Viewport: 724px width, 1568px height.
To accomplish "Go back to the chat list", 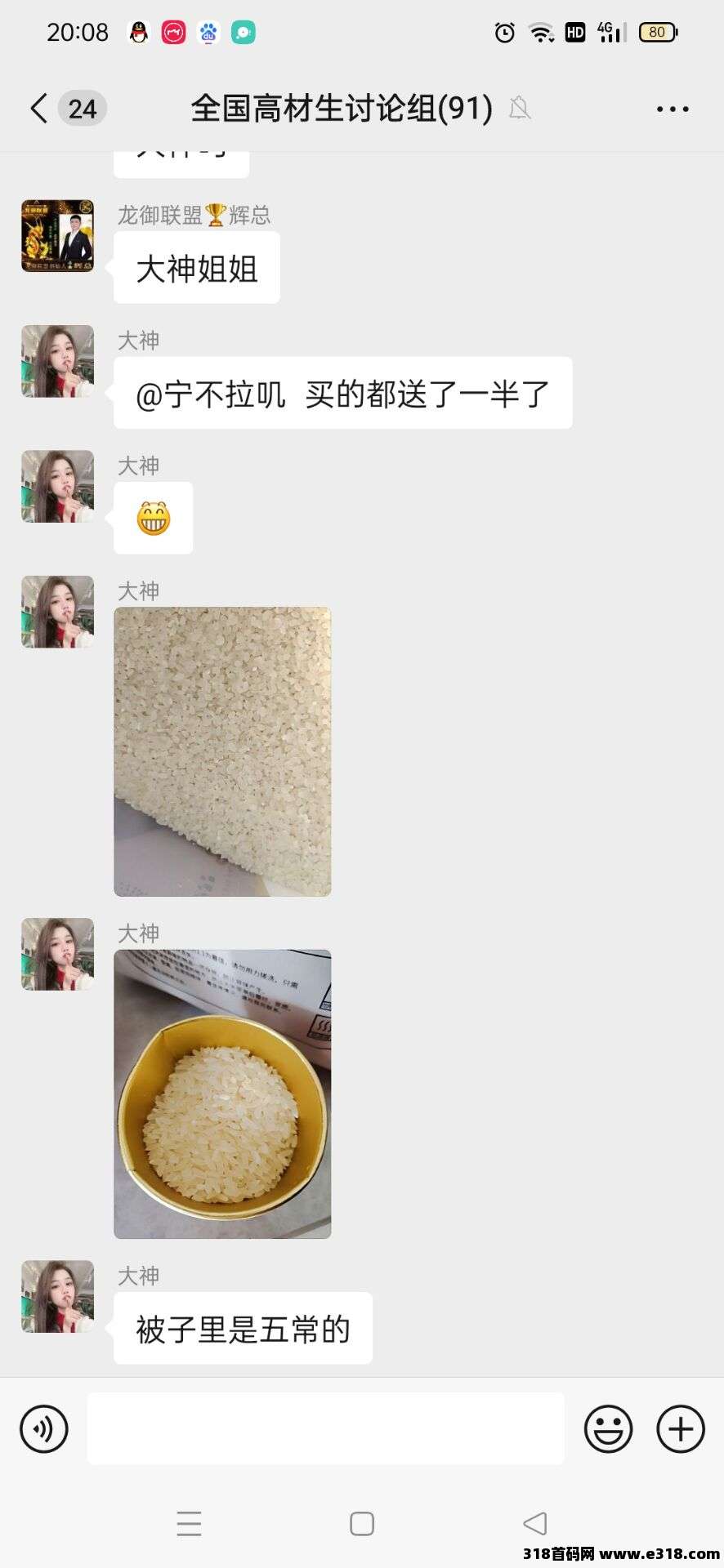I will tap(39, 108).
